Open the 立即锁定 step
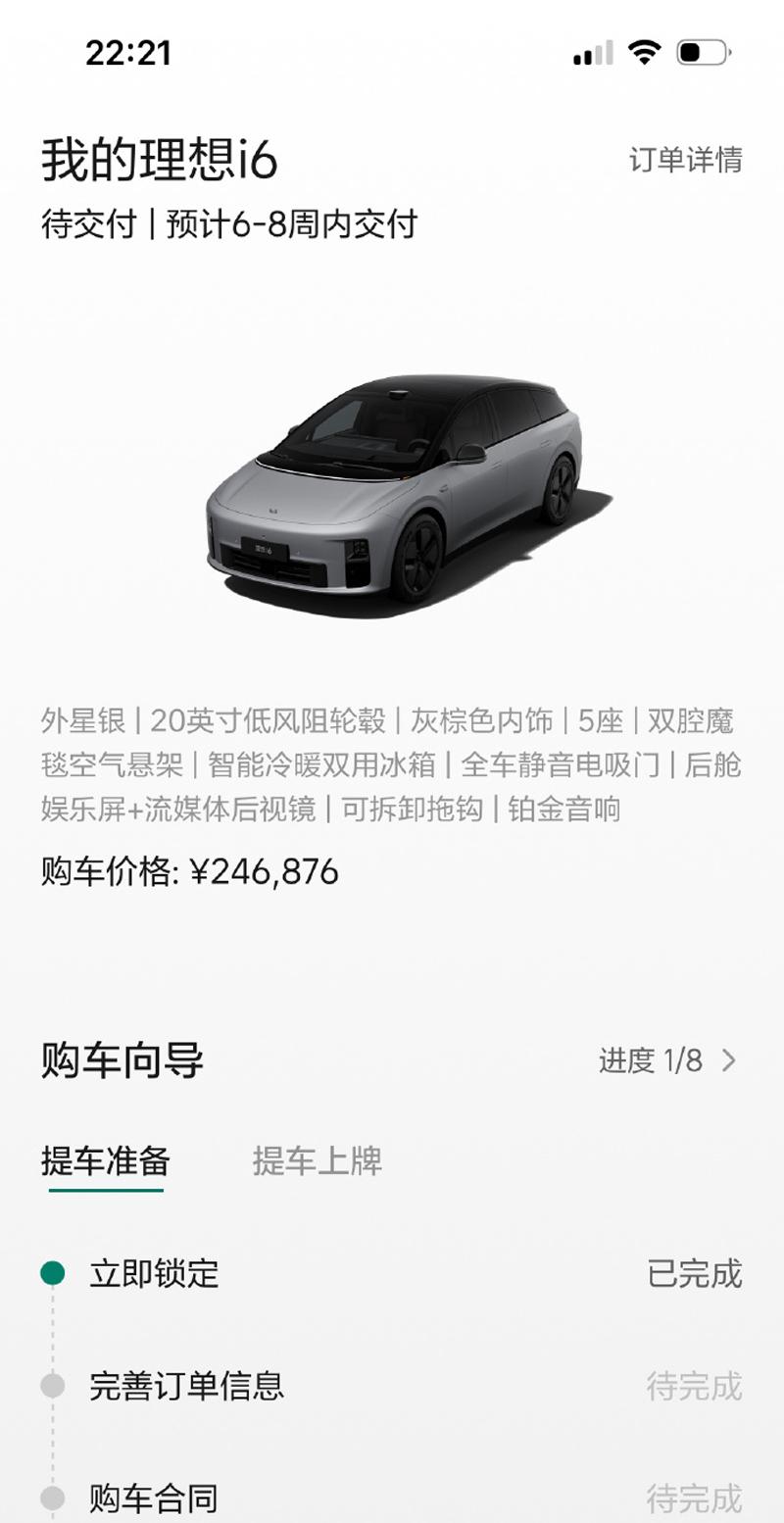 (392, 1274)
